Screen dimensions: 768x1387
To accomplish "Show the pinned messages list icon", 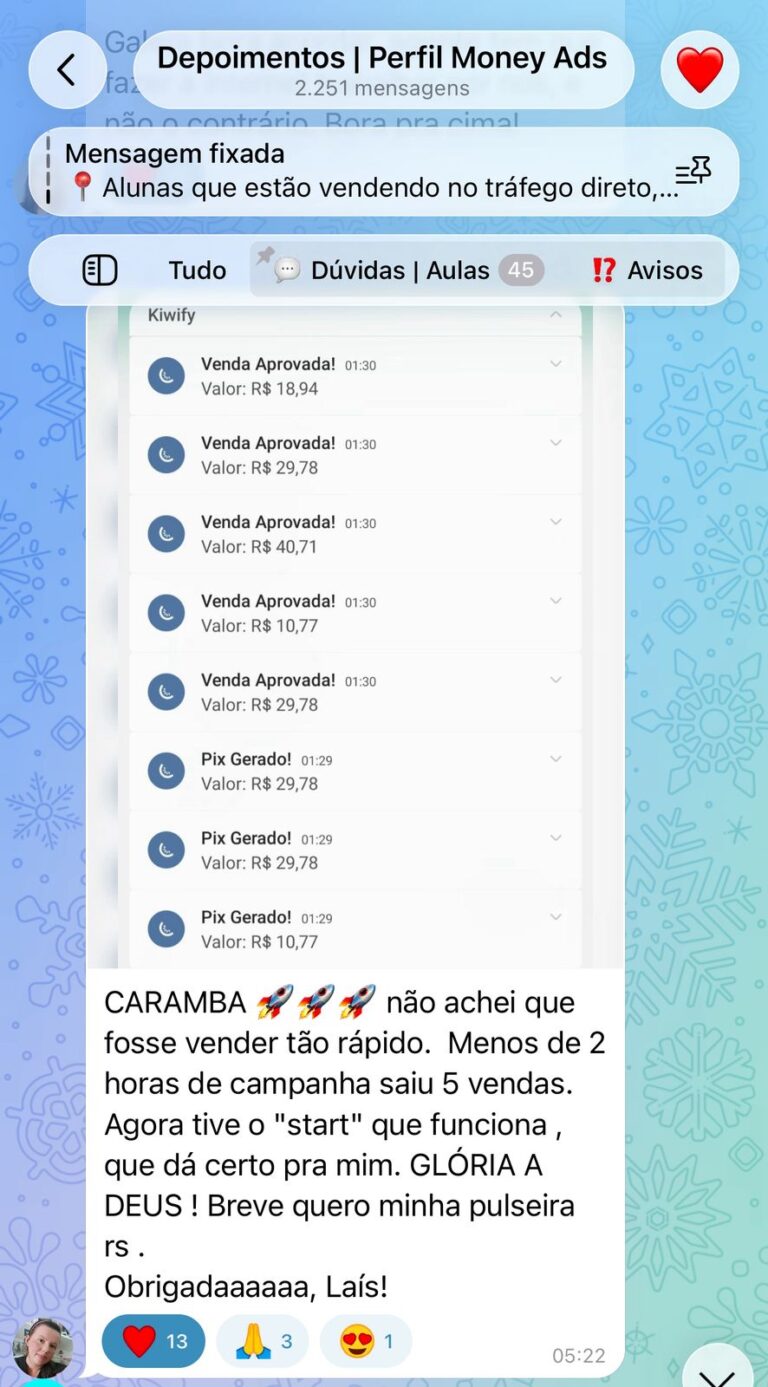I will pyautogui.click(x=693, y=172).
